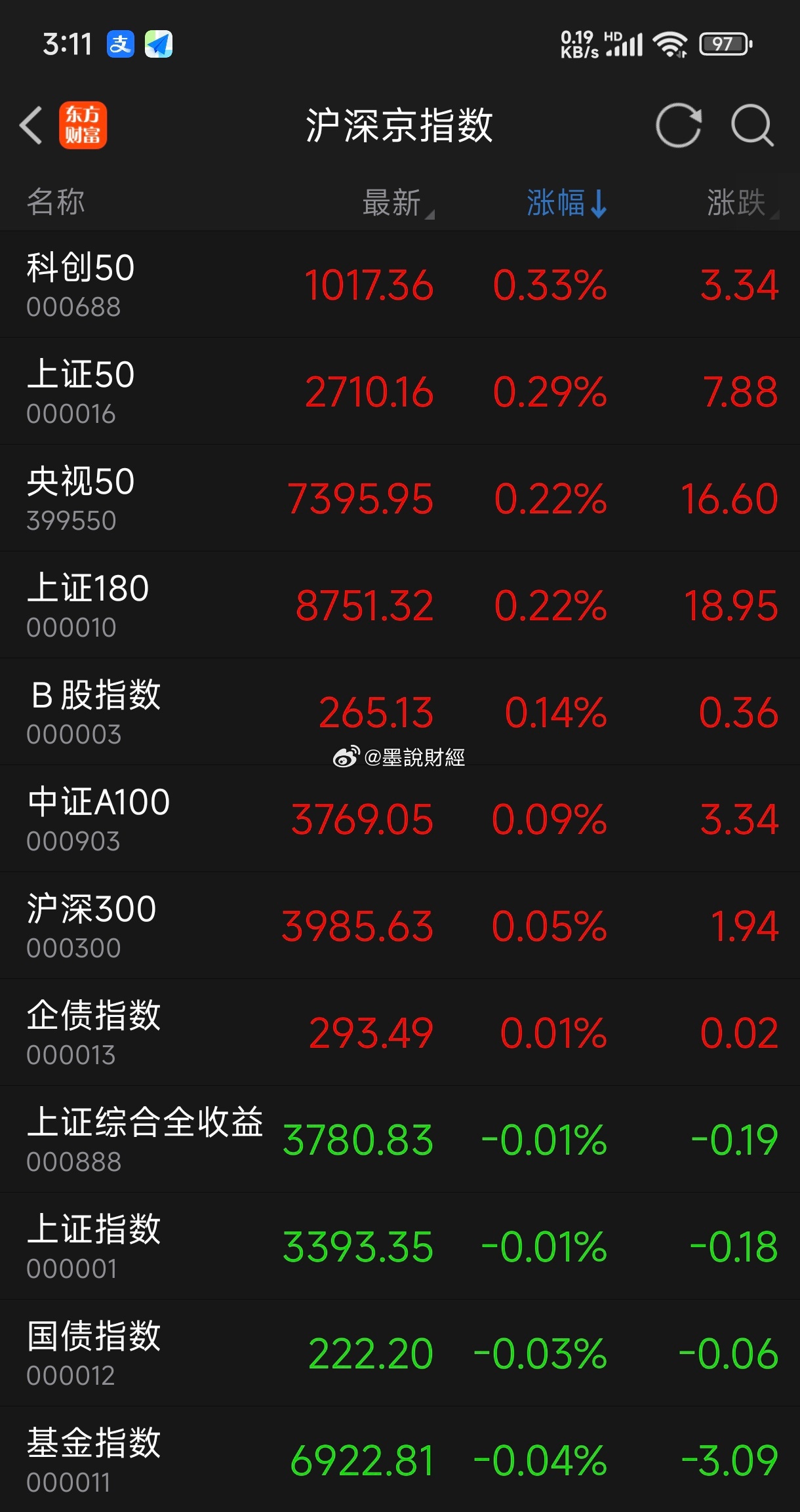Open the B股指数 row
This screenshot has width=800, height=1512.
(x=400, y=712)
